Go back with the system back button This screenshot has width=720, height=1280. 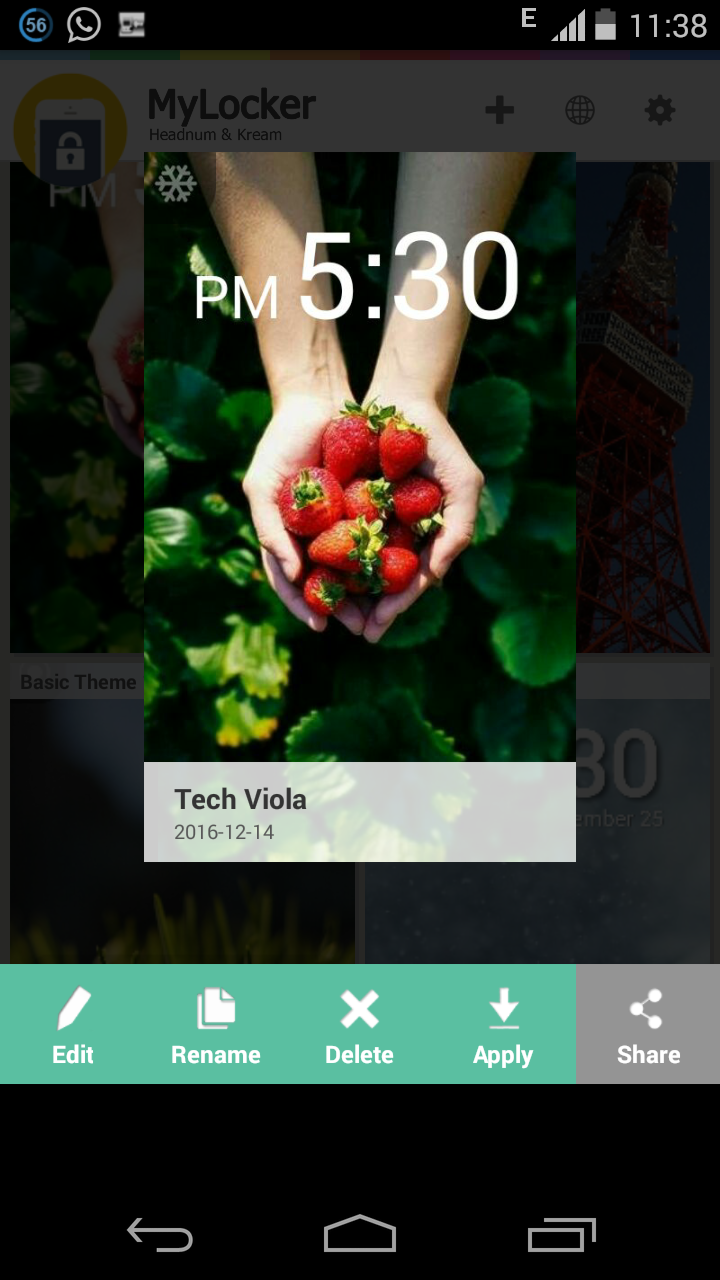[160, 1235]
